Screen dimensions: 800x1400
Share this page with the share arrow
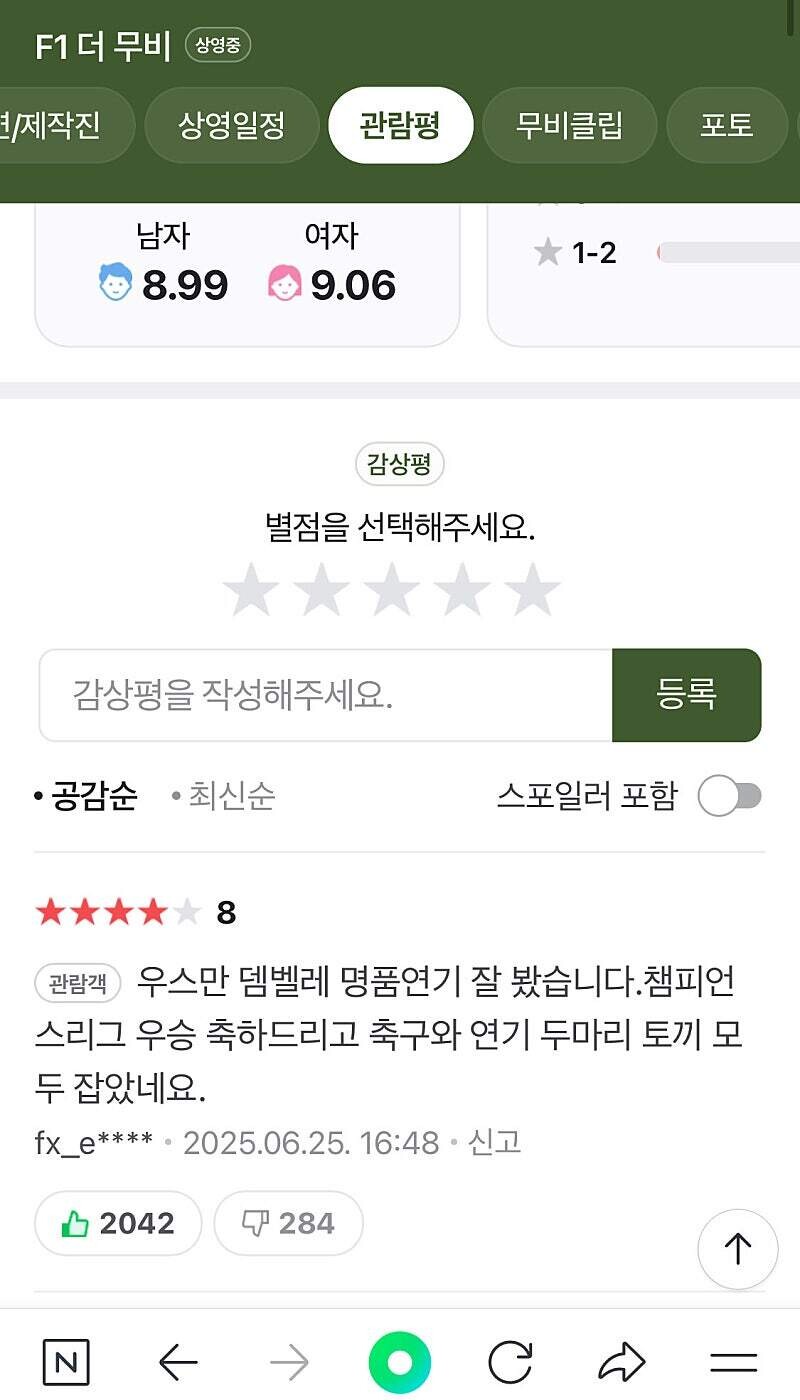point(622,1362)
